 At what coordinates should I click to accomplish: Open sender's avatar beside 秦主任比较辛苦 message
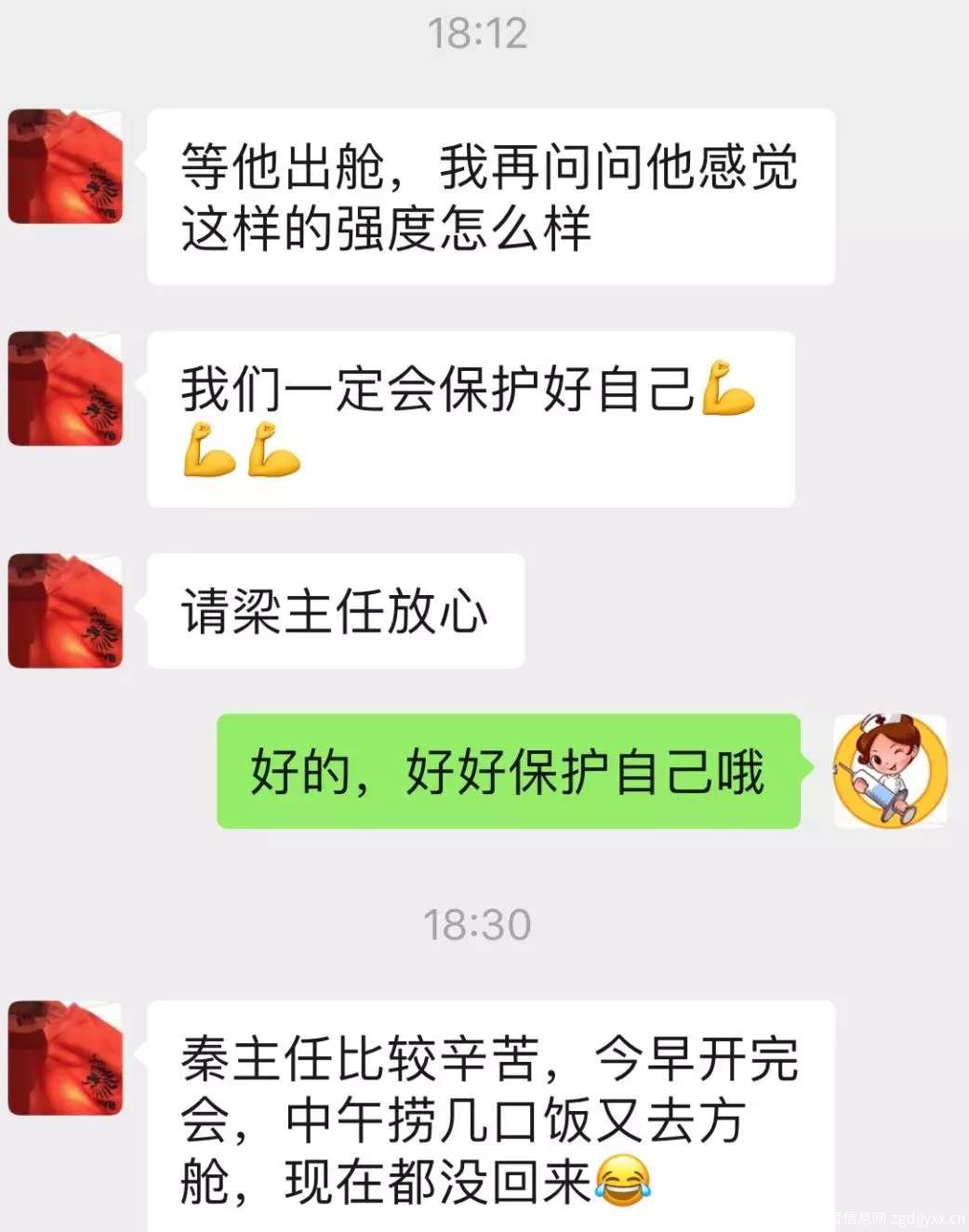(x=65, y=1057)
